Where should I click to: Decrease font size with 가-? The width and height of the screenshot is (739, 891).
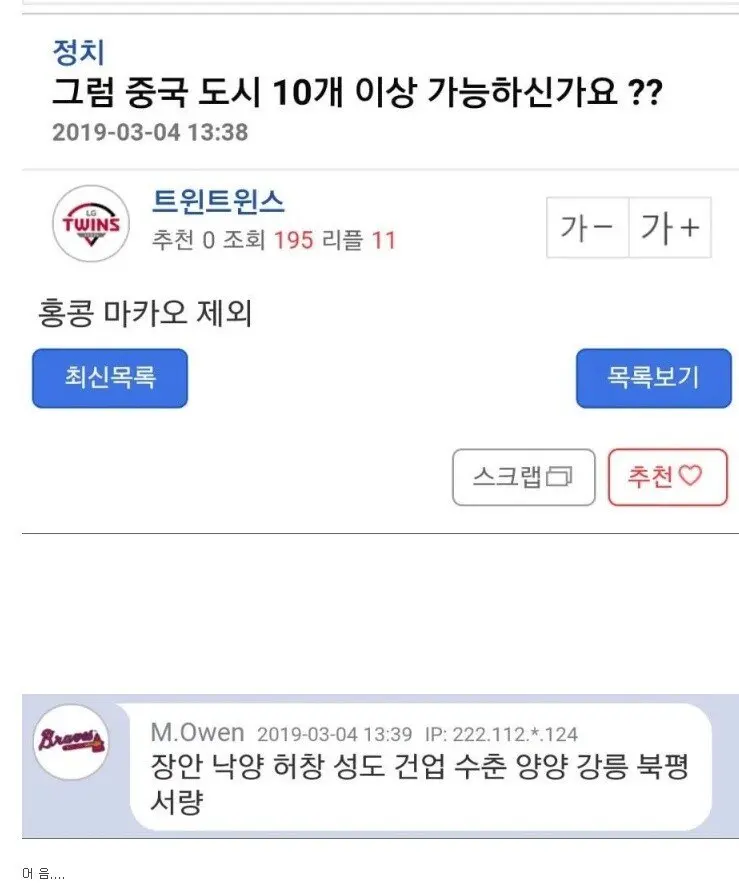587,228
